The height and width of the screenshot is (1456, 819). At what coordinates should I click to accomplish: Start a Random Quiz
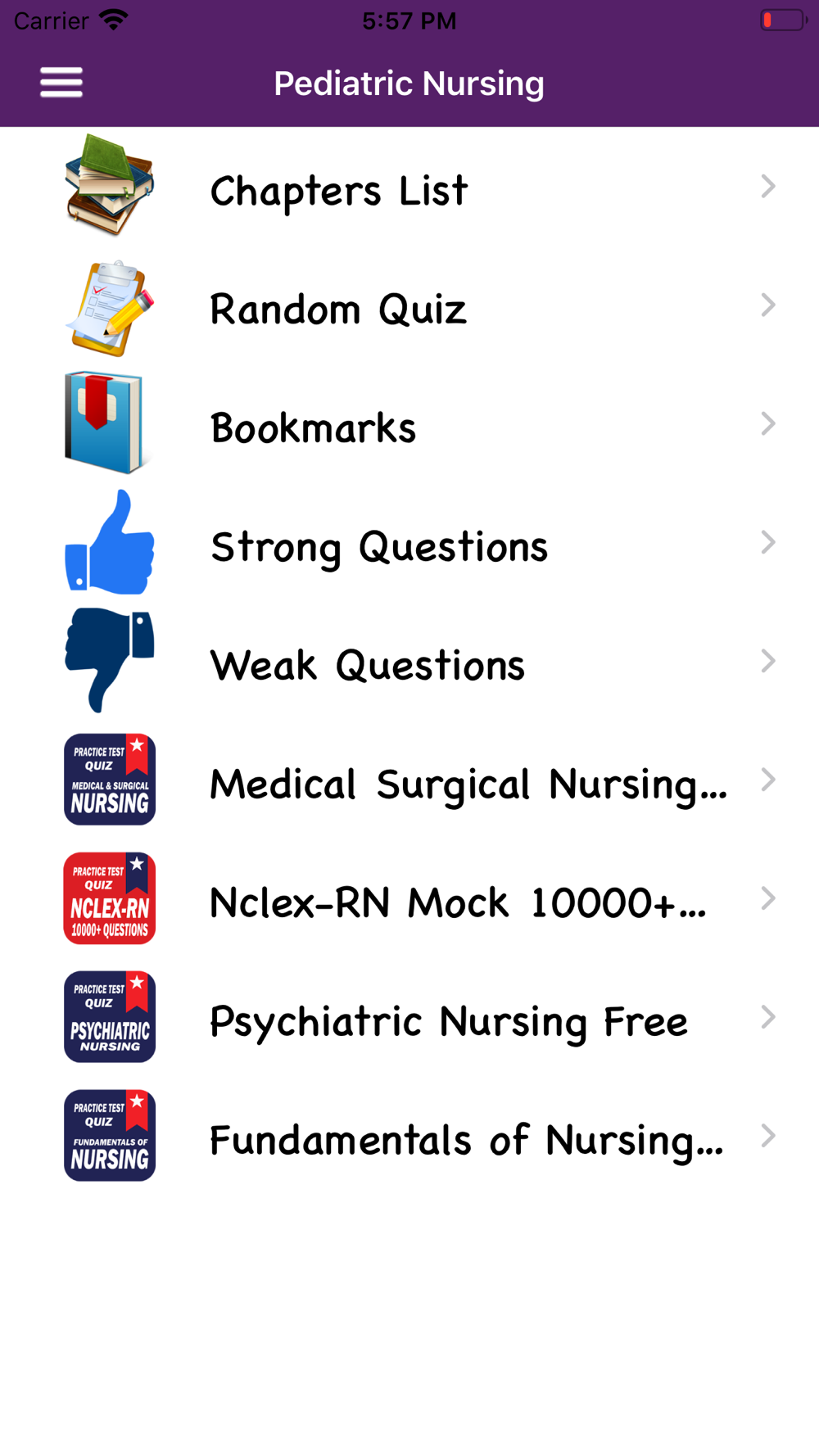tap(409, 305)
